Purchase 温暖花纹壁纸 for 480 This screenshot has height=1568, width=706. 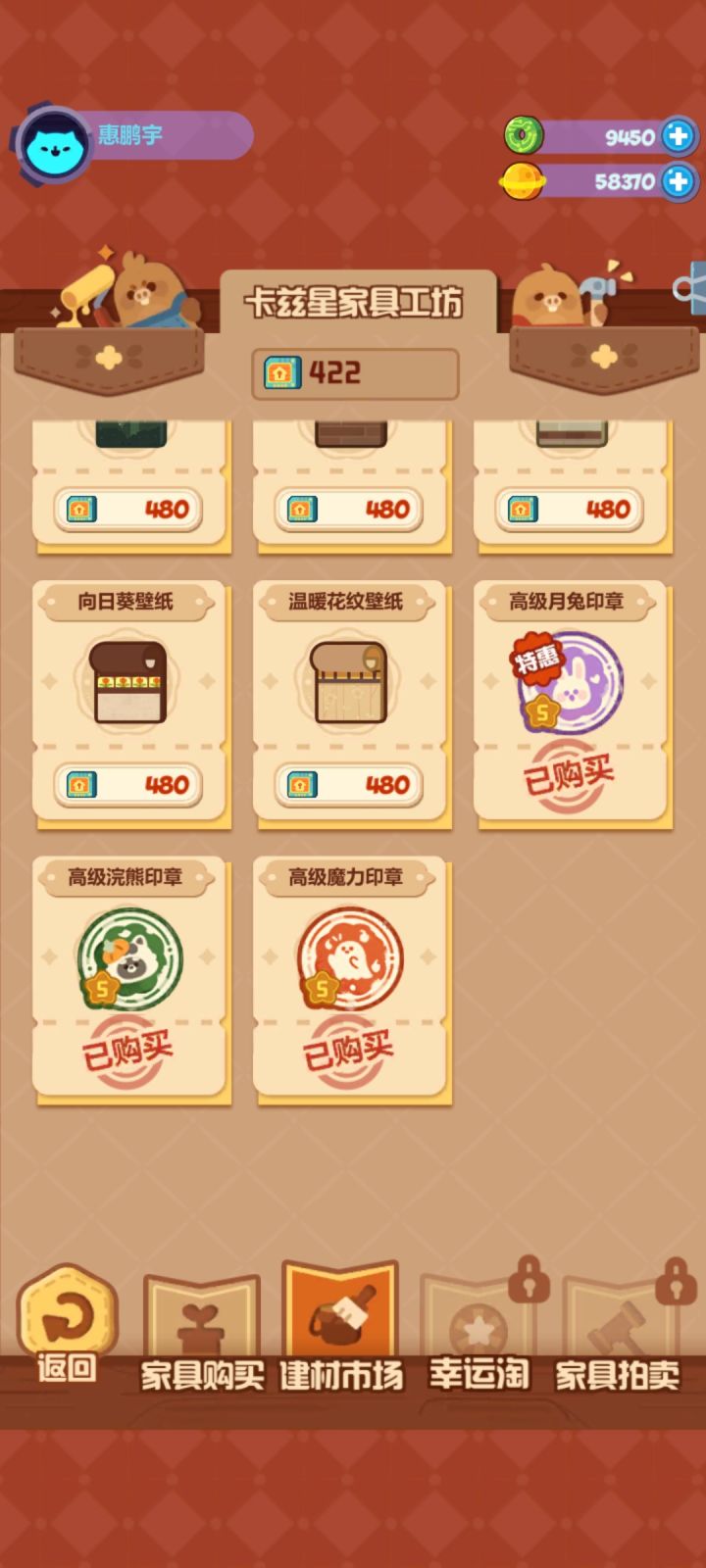pos(351,784)
